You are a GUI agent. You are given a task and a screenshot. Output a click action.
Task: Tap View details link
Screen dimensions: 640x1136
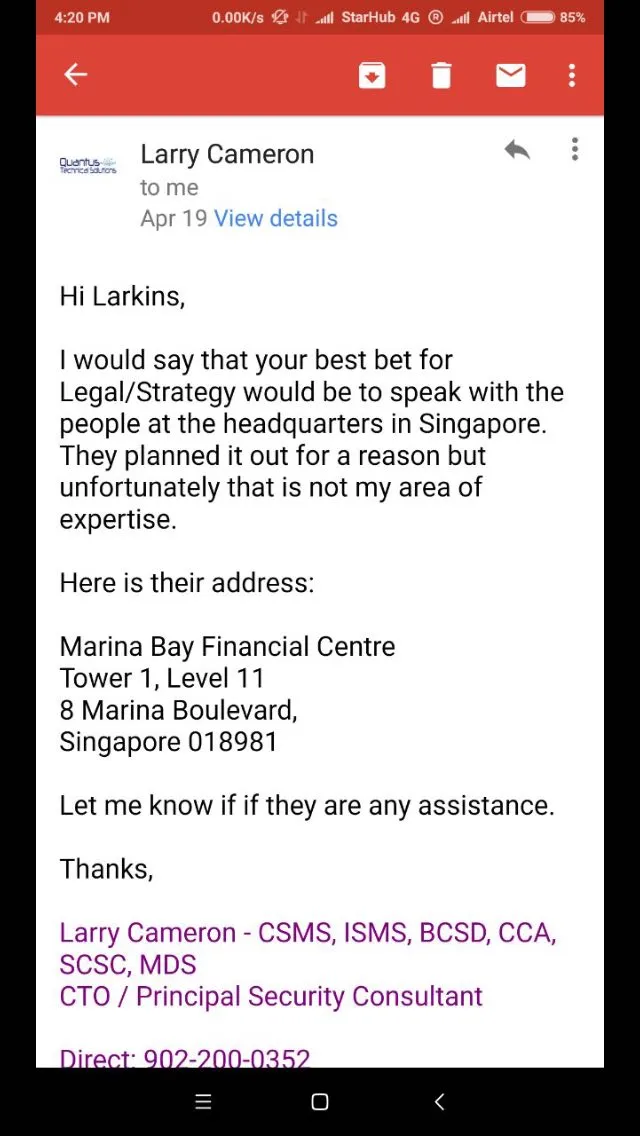click(275, 218)
